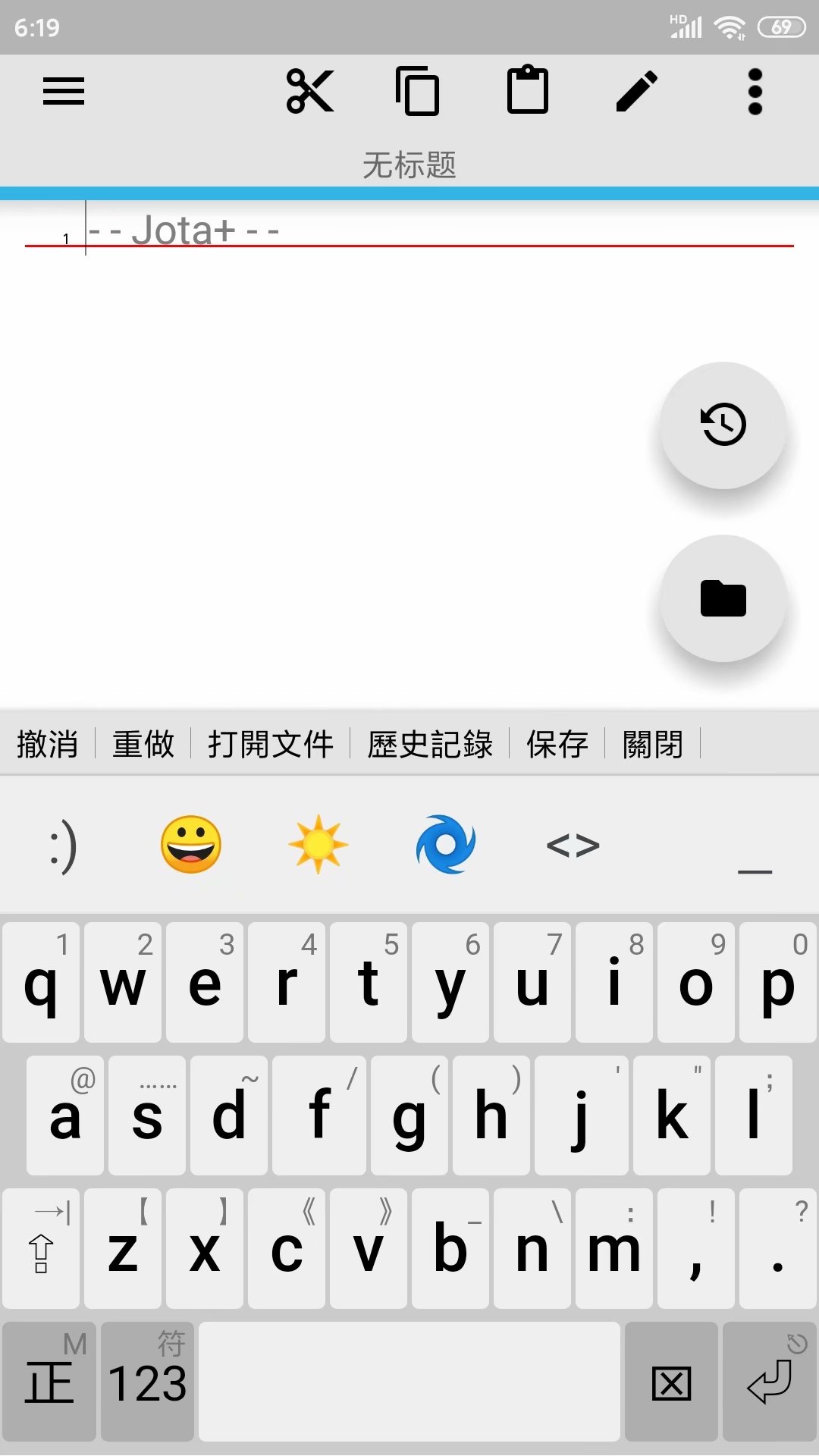The image size is (819, 1456).
Task: Open 歷史記錄 from the shortcut bar
Action: tap(430, 744)
